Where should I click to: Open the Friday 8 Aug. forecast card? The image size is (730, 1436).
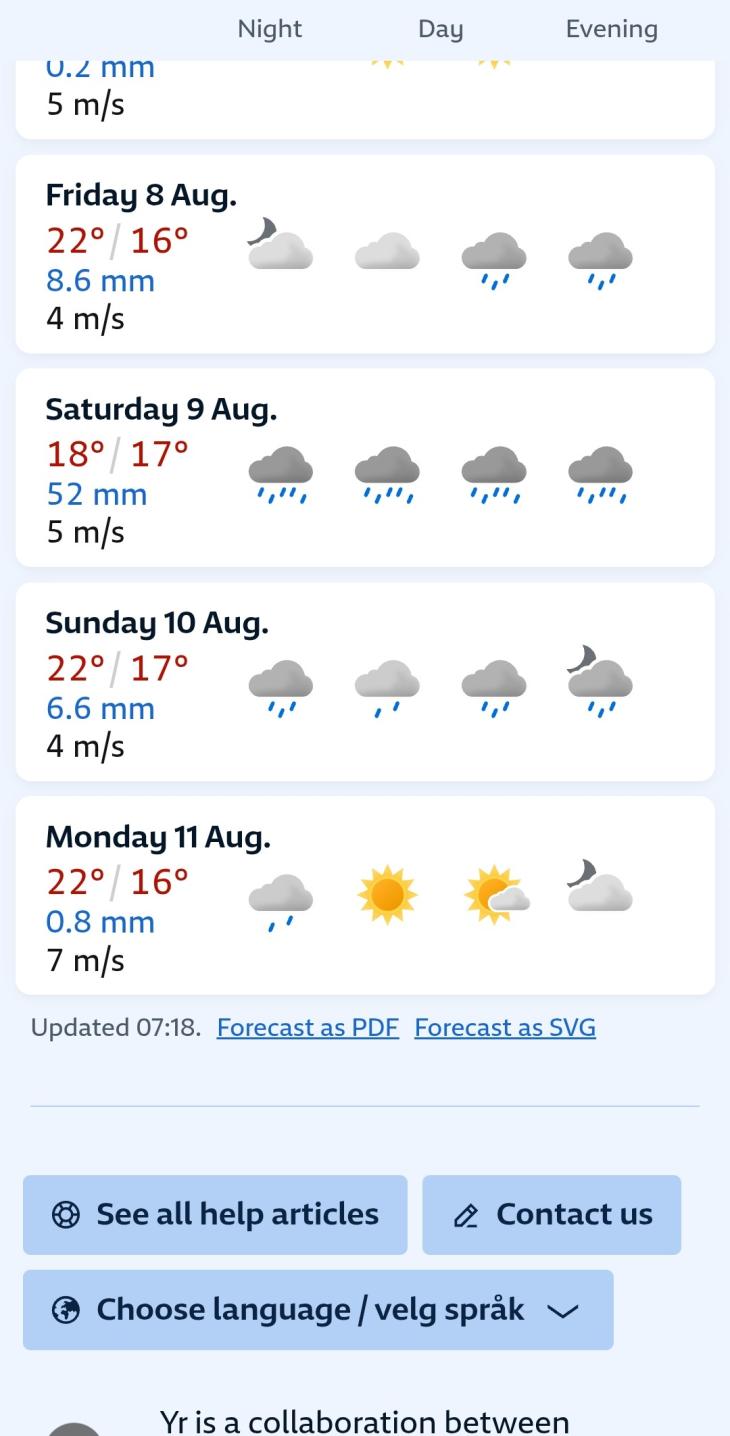(365, 254)
